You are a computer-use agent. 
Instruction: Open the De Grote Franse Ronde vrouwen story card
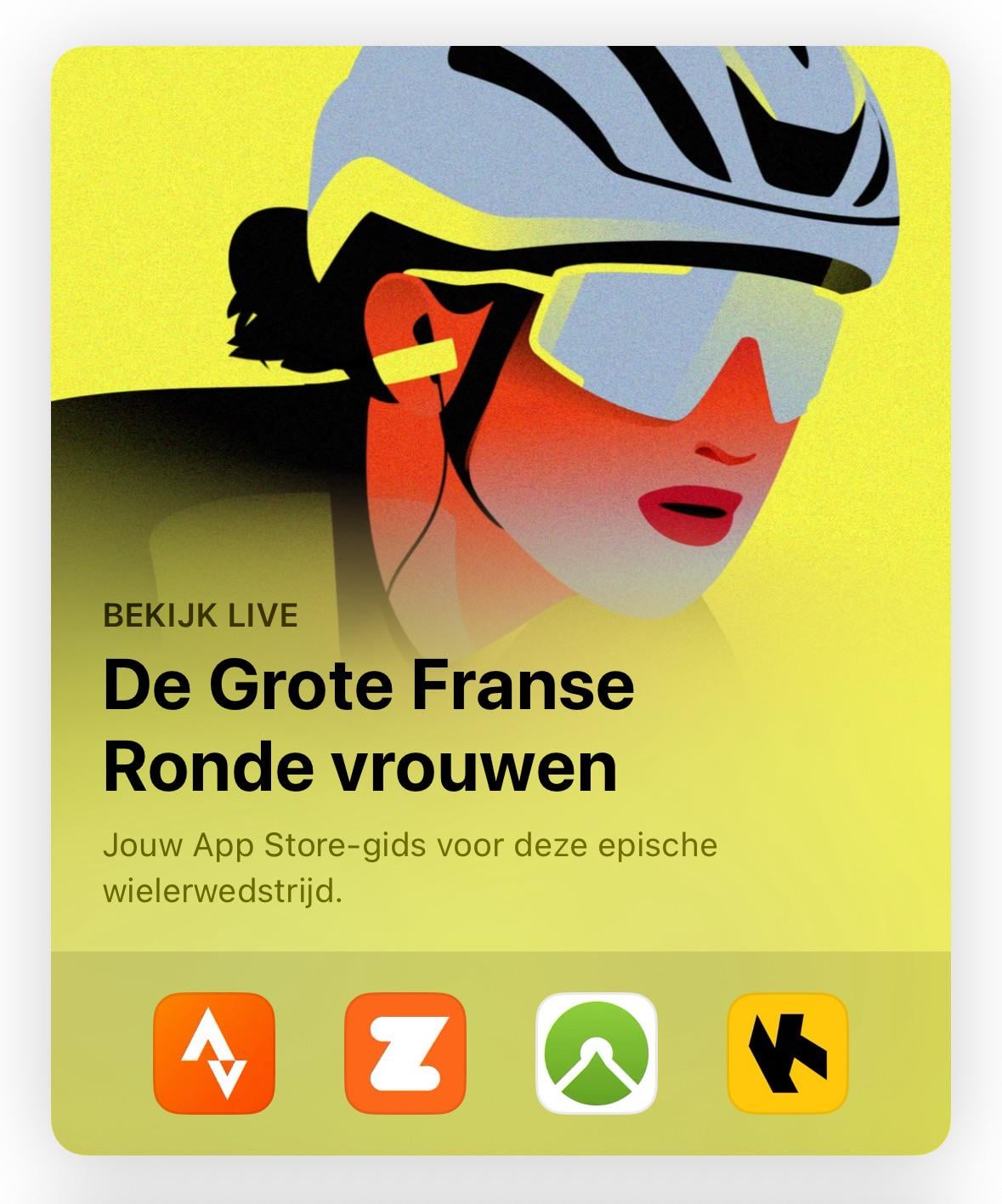[367, 724]
